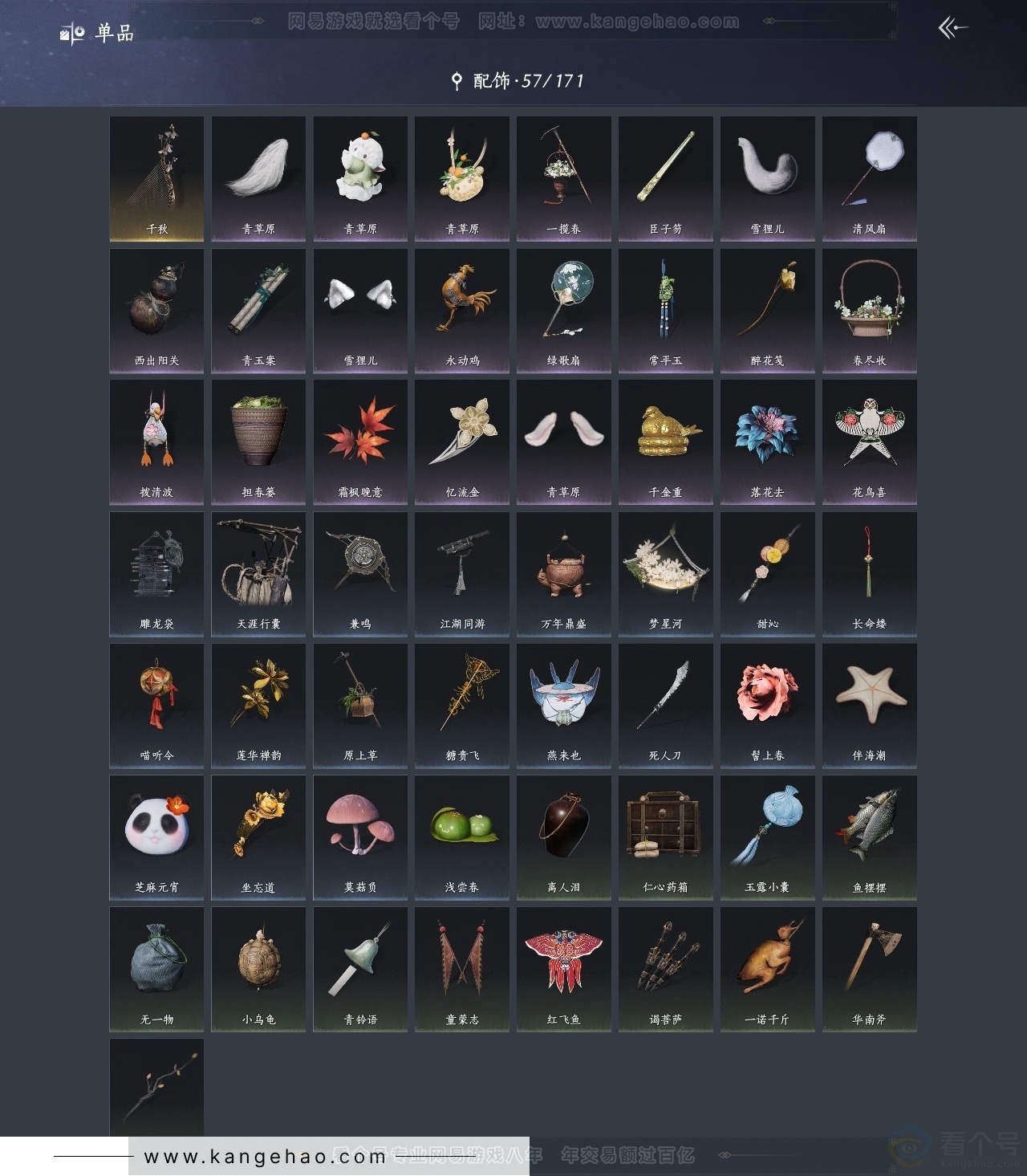This screenshot has height=1176, width=1027.
Task: Choose the 西出阳关 gourd item
Action: [156, 310]
